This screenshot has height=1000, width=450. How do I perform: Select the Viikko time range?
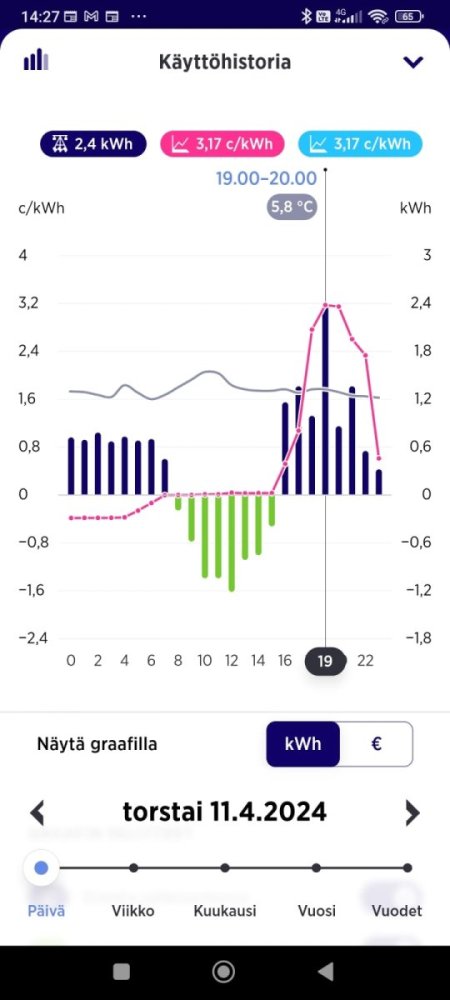pyautogui.click(x=133, y=911)
